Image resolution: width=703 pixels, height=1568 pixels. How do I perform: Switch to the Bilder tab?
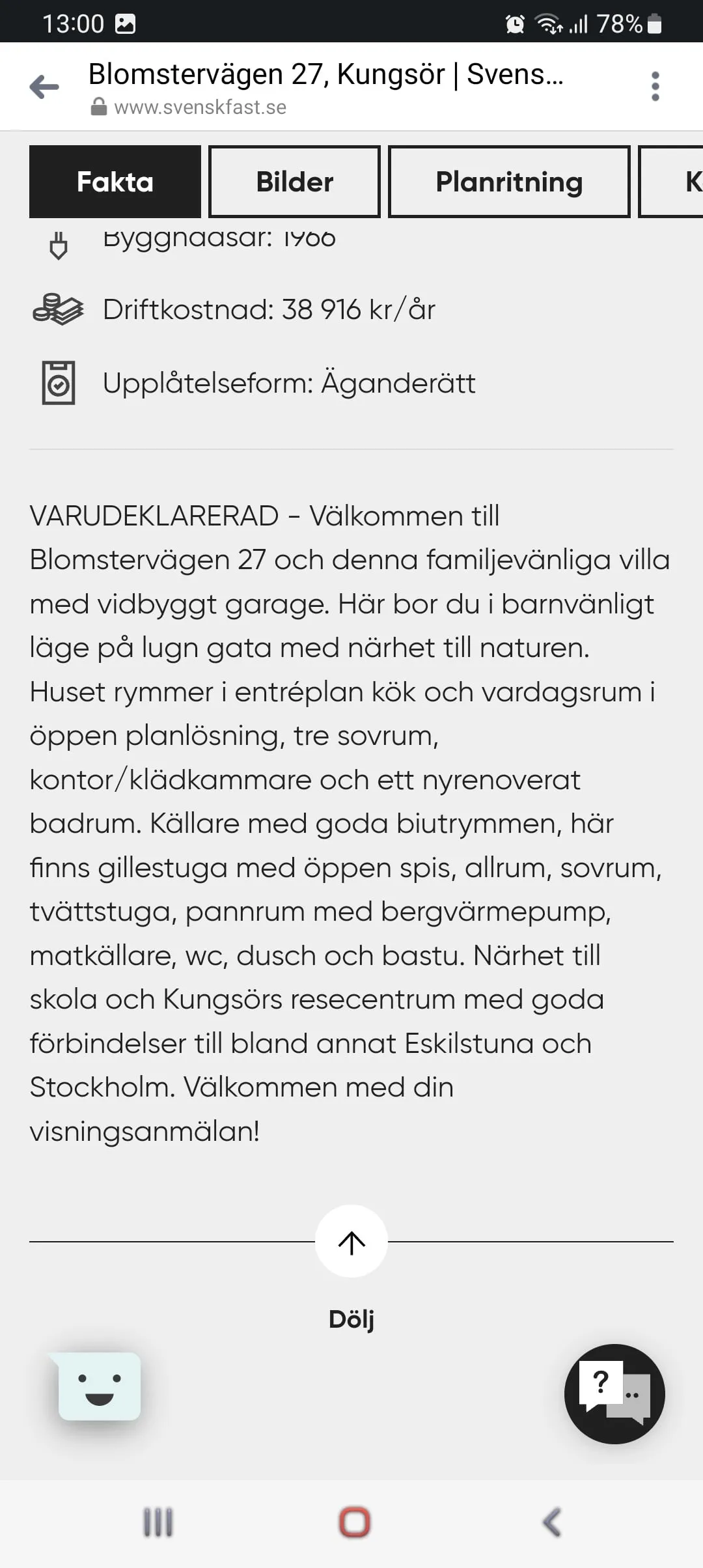[x=294, y=182]
